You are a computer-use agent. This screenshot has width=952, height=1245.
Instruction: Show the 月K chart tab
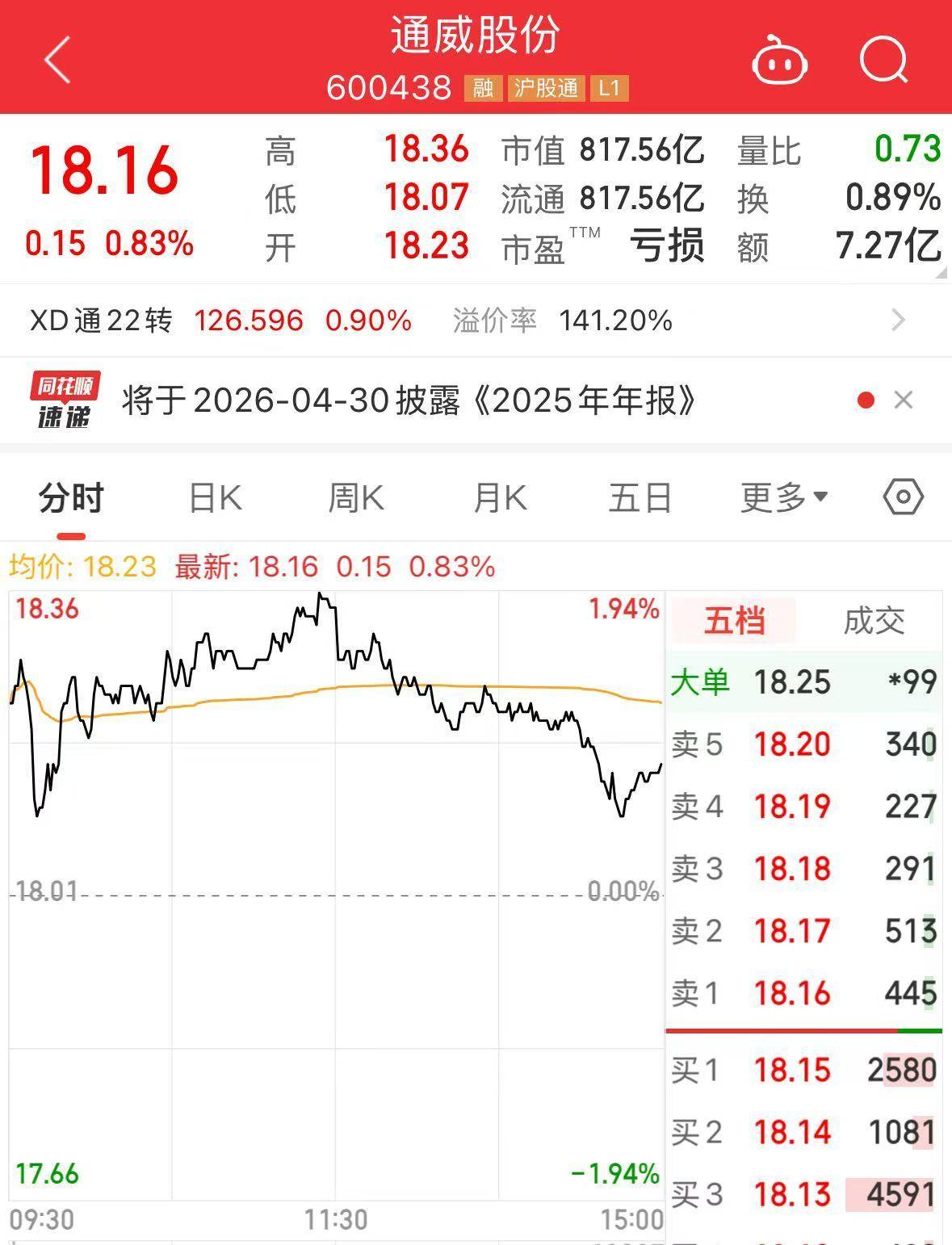pos(500,498)
